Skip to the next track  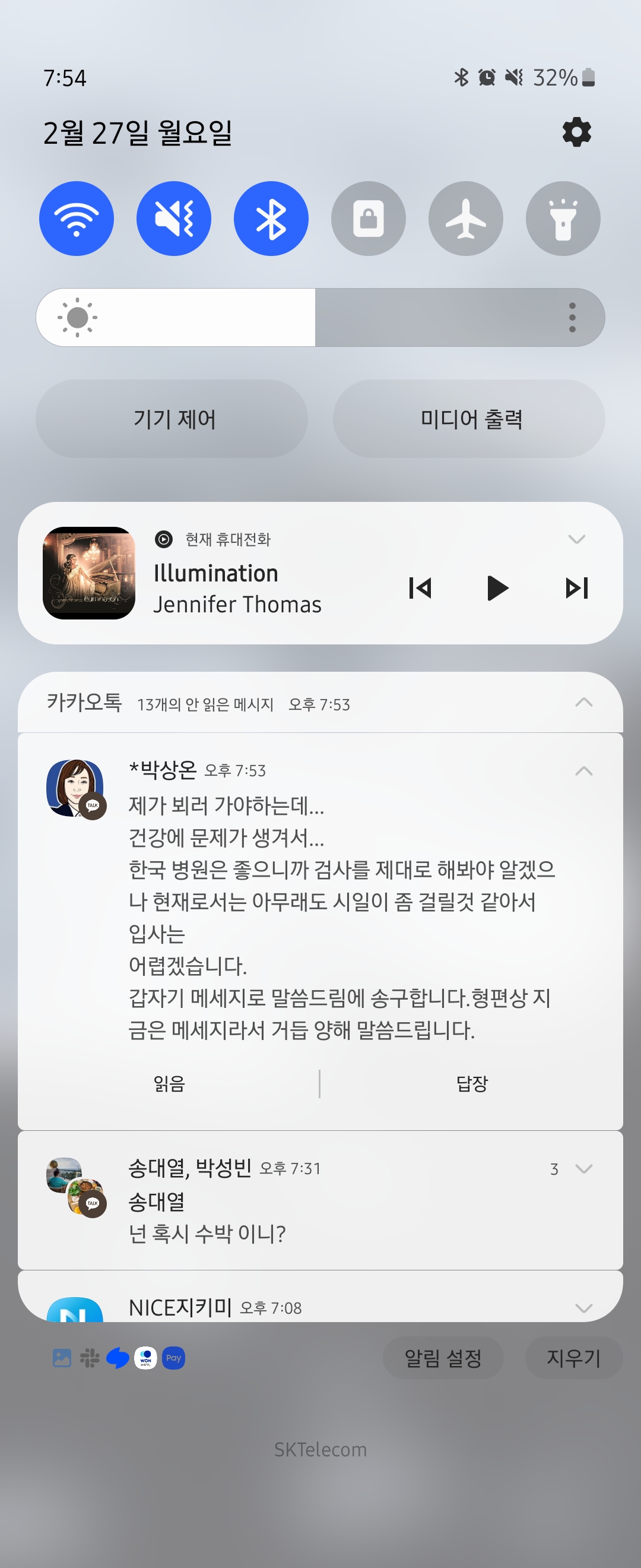pyautogui.click(x=576, y=588)
